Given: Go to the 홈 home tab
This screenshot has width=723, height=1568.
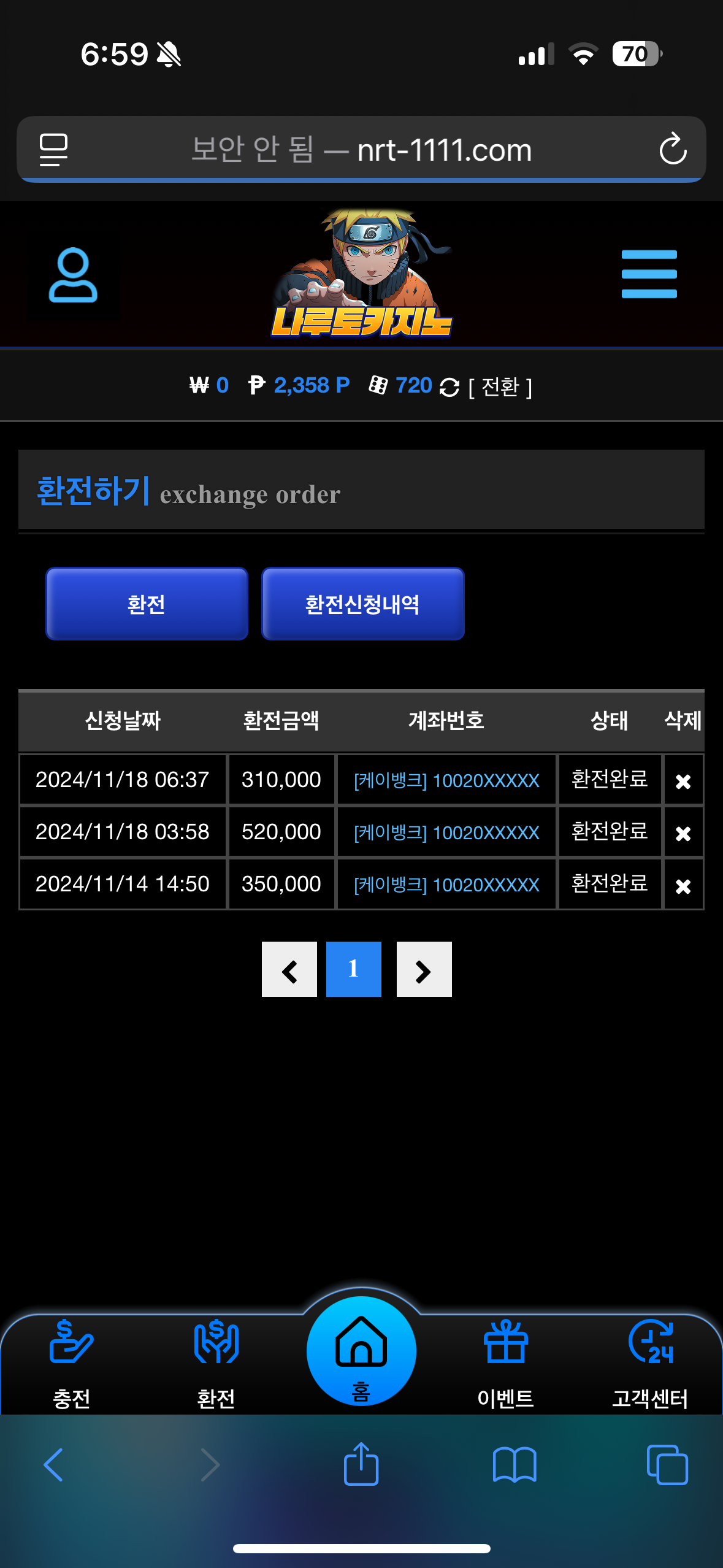Looking at the screenshot, I should tap(361, 1352).
